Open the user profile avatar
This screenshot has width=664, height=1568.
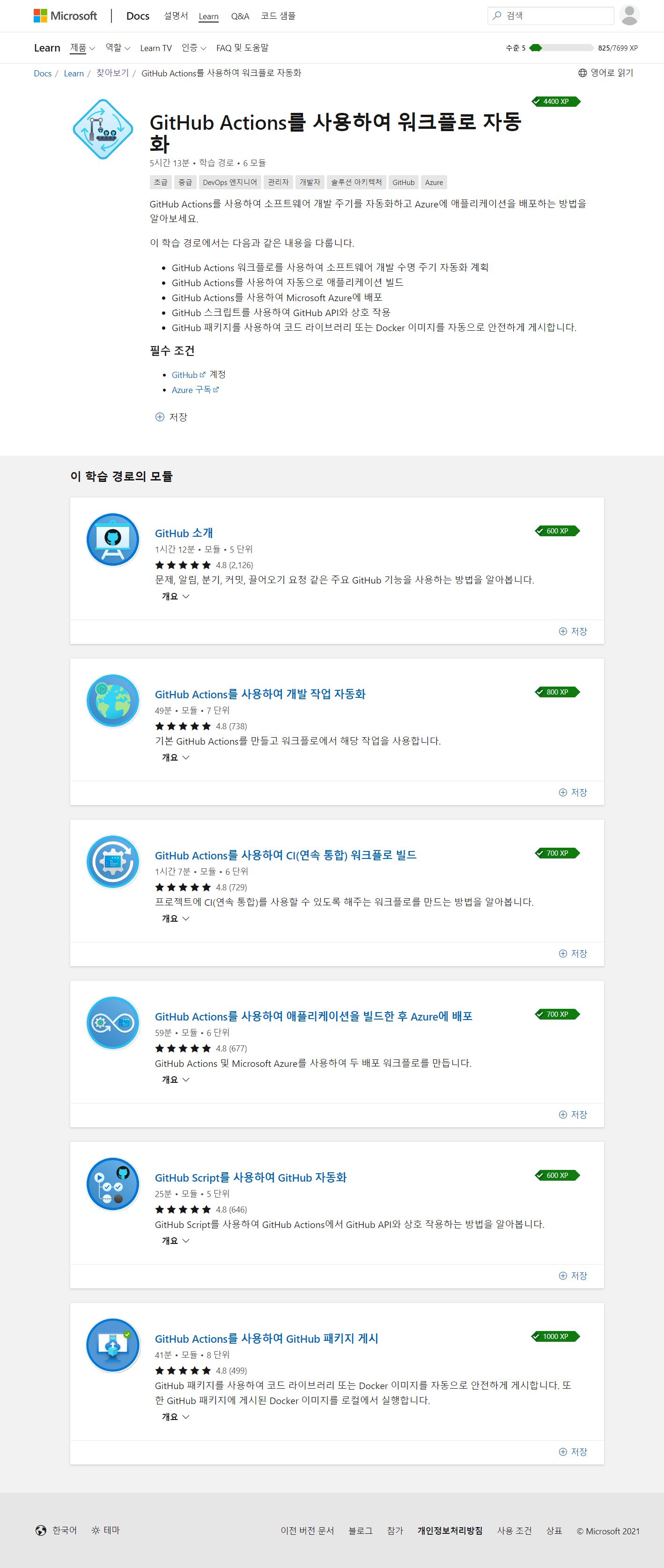(x=630, y=15)
